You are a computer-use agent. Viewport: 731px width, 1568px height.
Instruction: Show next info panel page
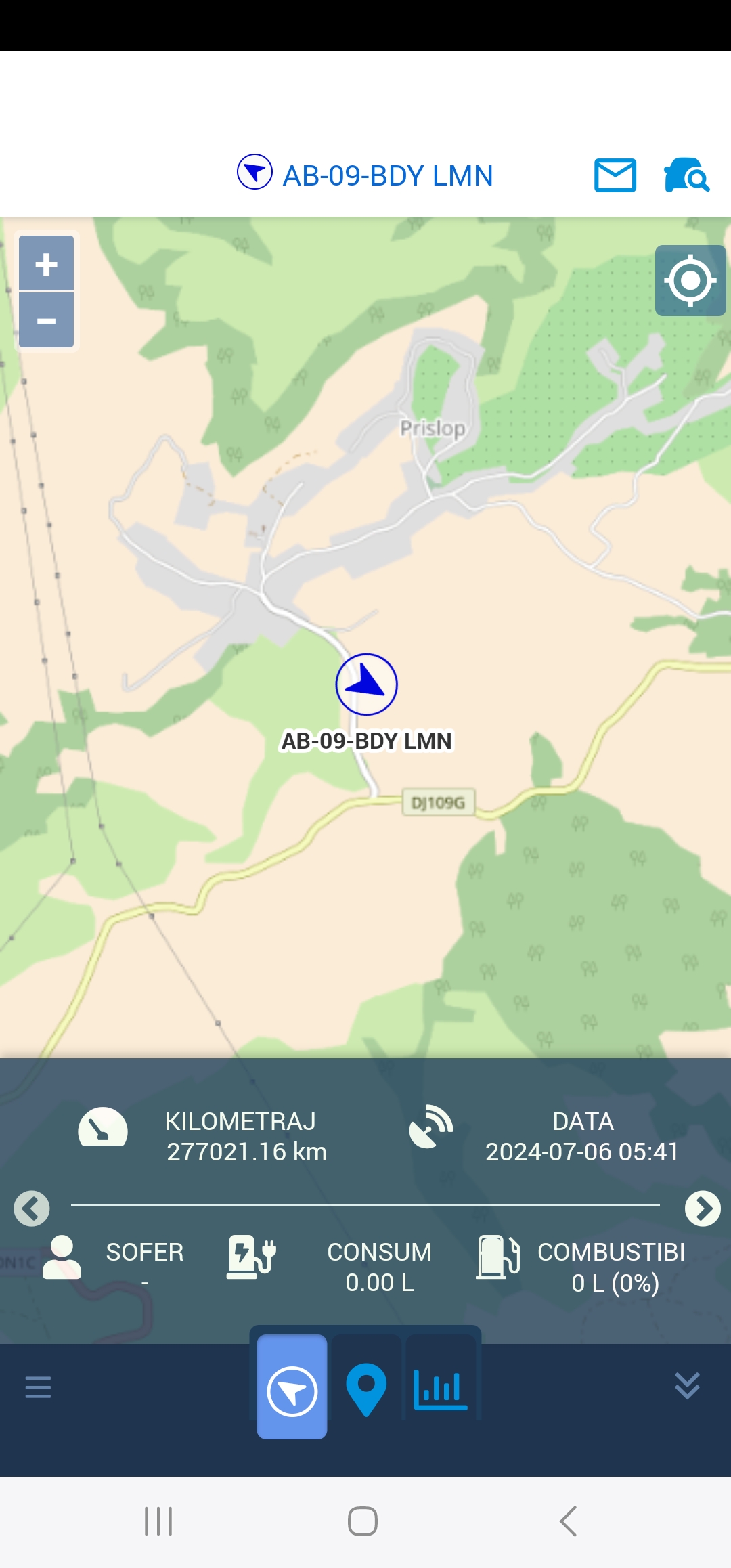[702, 1208]
